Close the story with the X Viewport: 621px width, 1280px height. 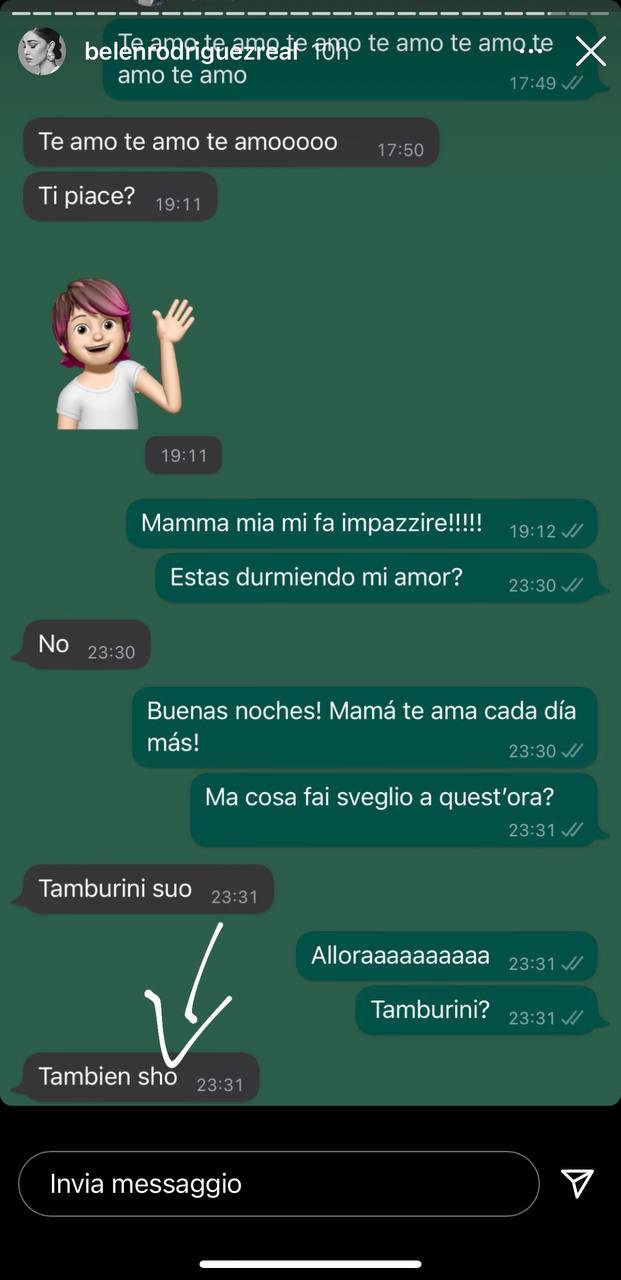[590, 51]
